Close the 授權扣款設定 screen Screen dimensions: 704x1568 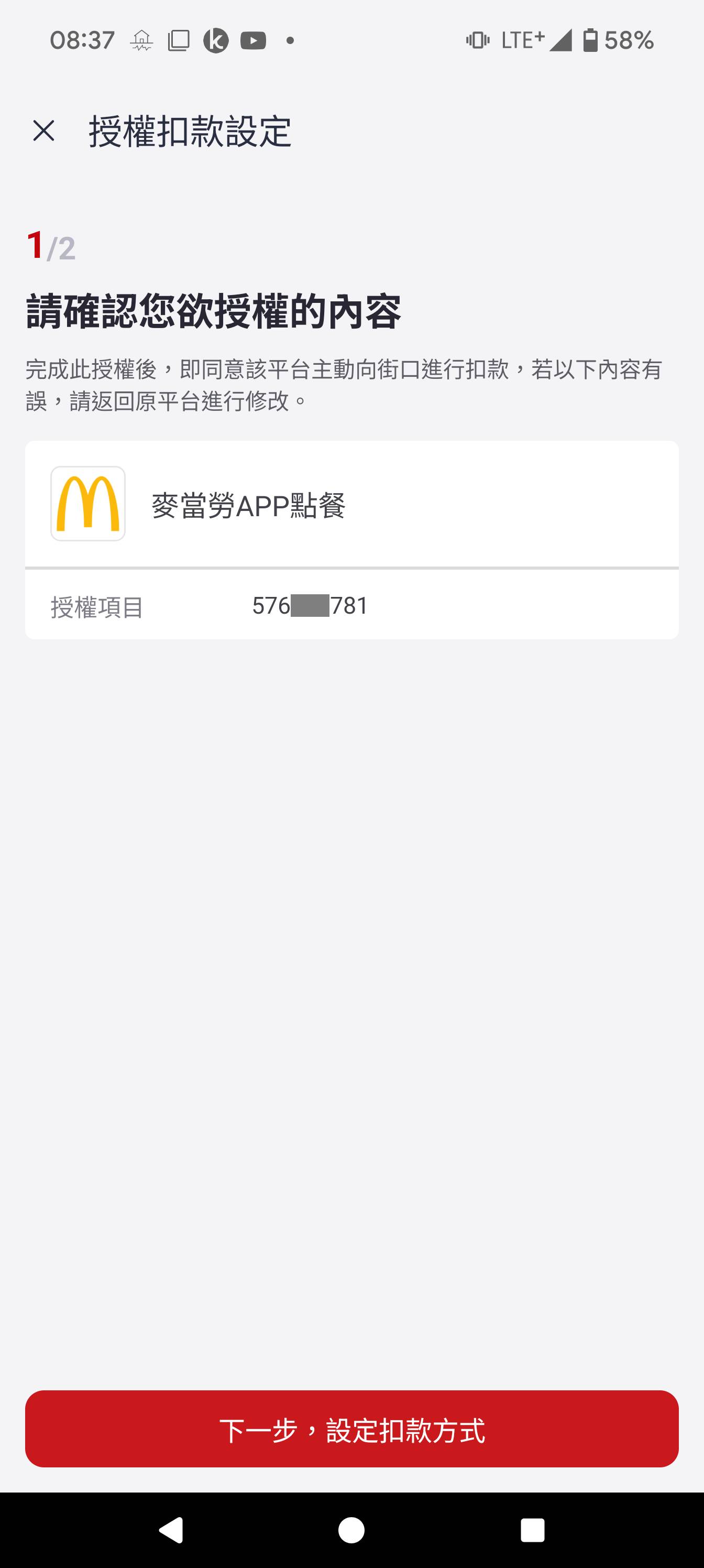pyautogui.click(x=44, y=131)
